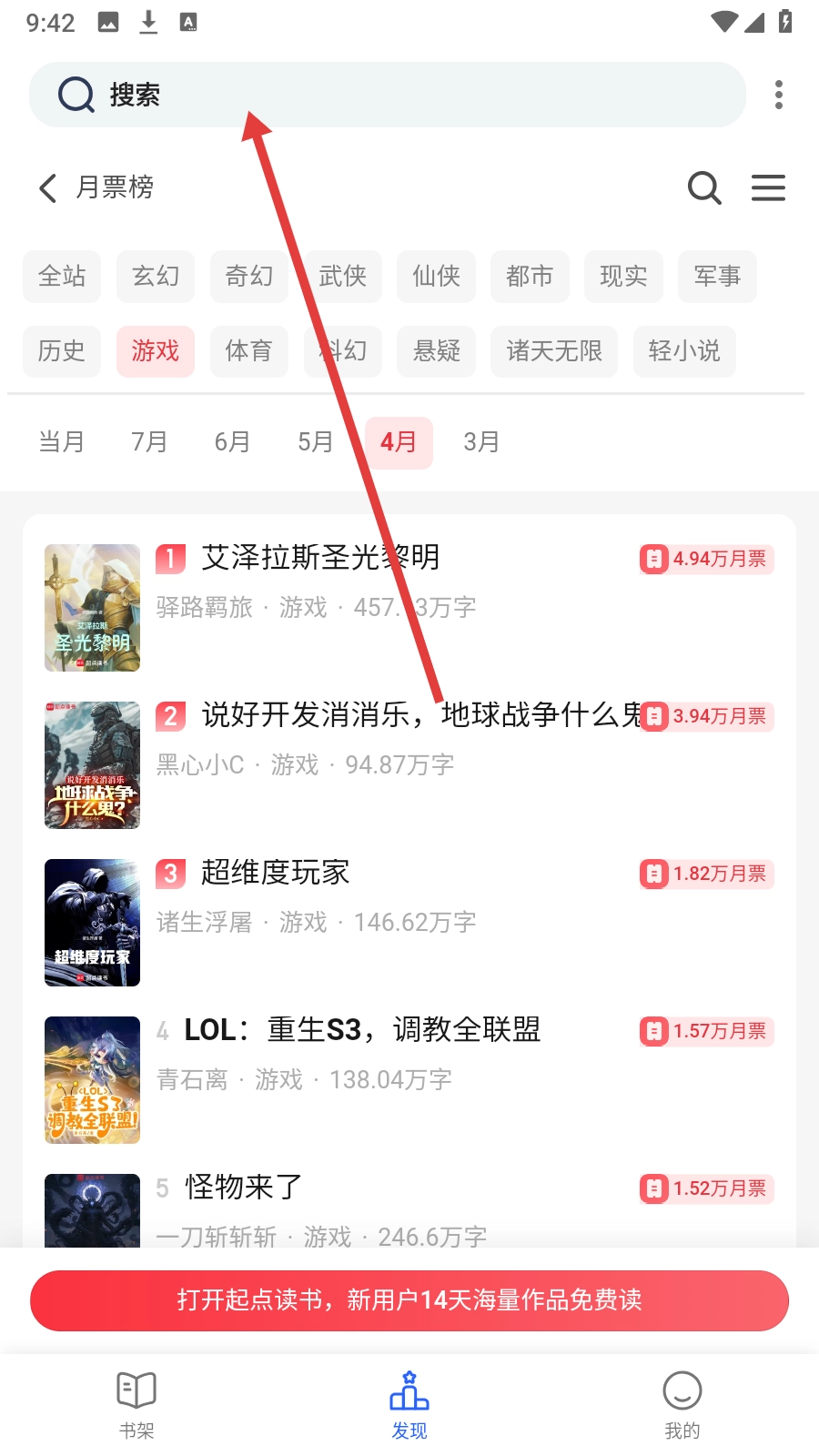Screen dimensions: 819x1456
Task: Open the hamburger menu icon
Action: point(768,187)
